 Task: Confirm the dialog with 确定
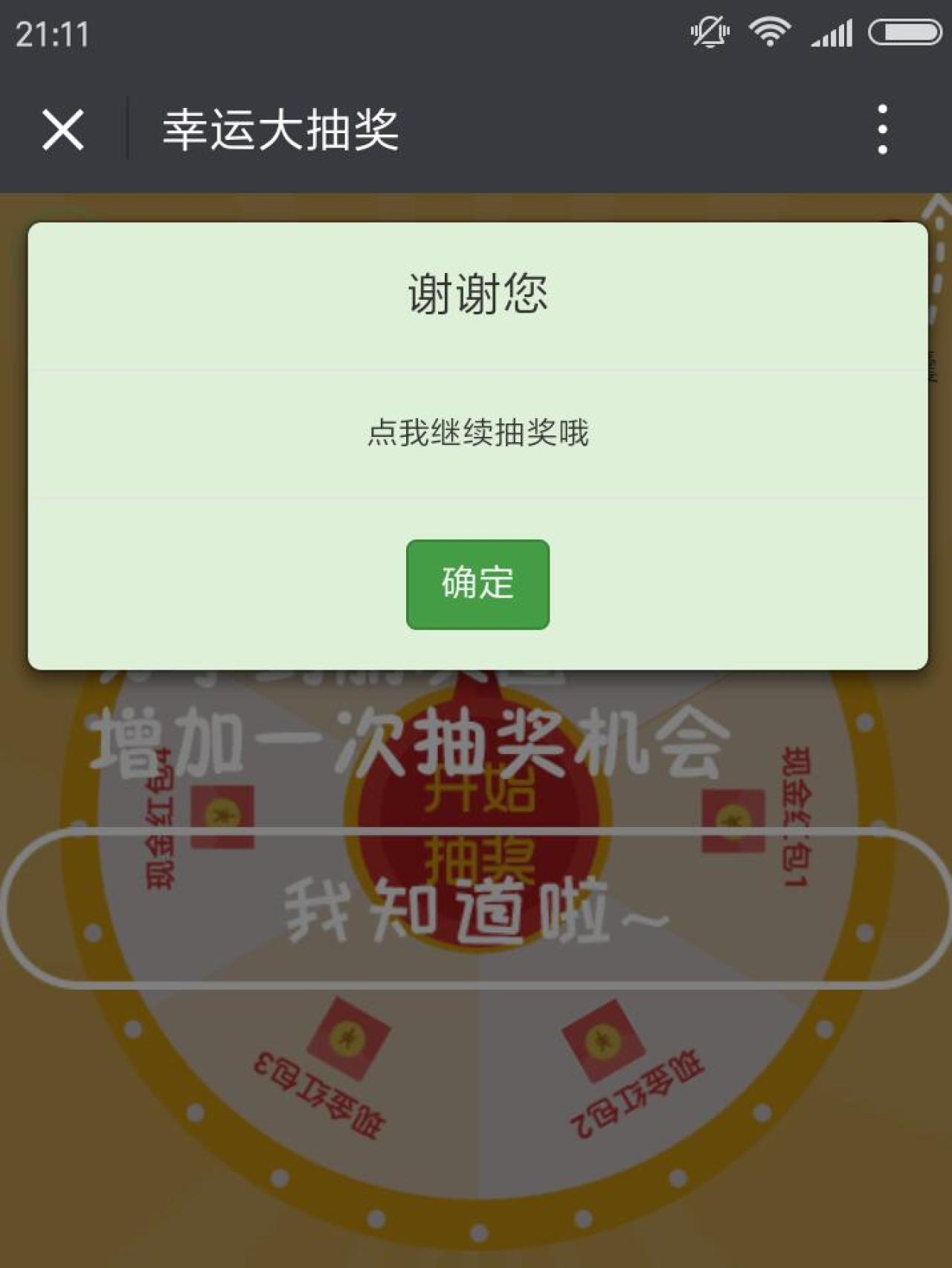click(x=477, y=584)
